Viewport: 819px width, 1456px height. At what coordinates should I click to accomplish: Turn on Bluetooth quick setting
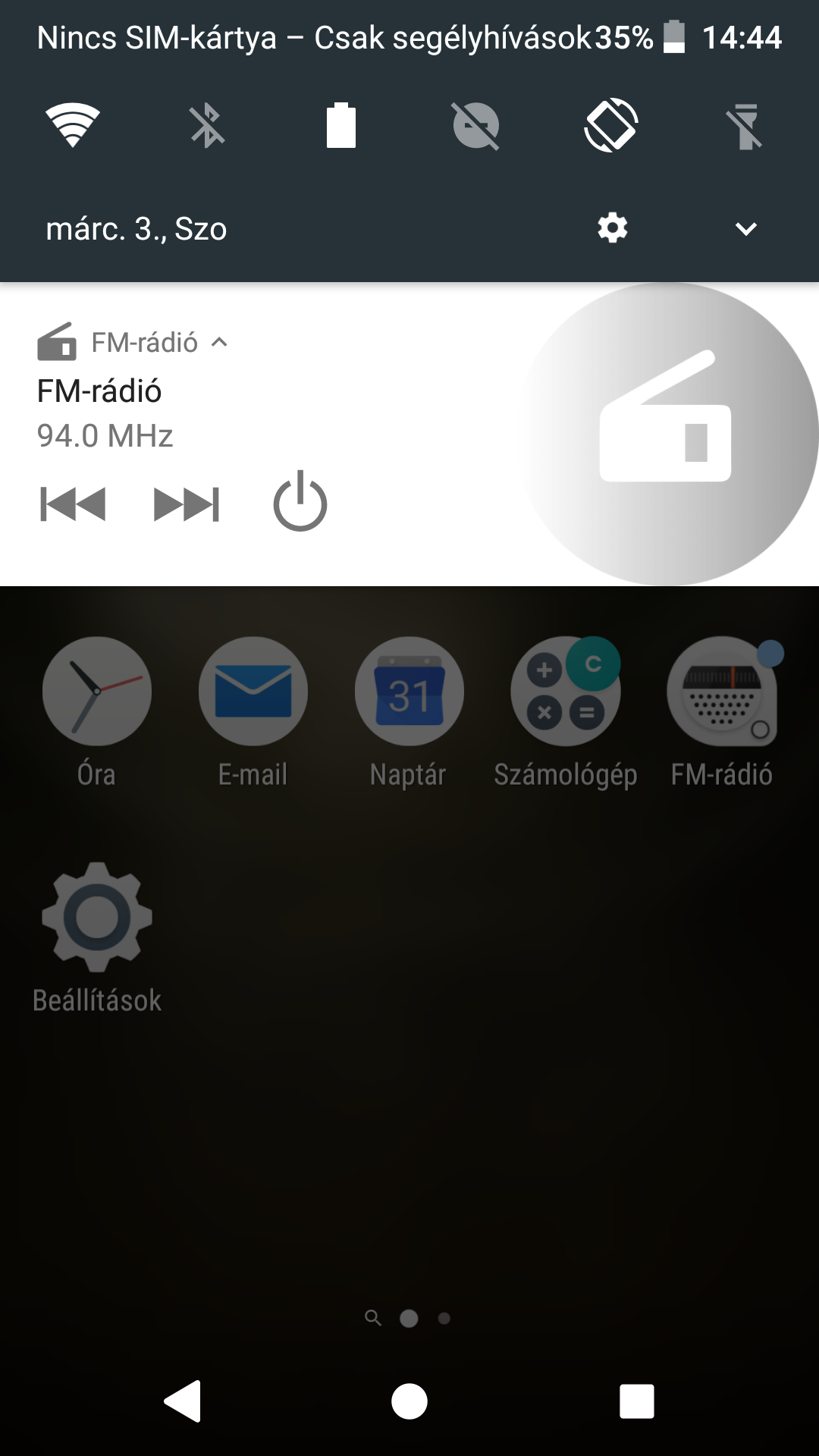coord(207,125)
